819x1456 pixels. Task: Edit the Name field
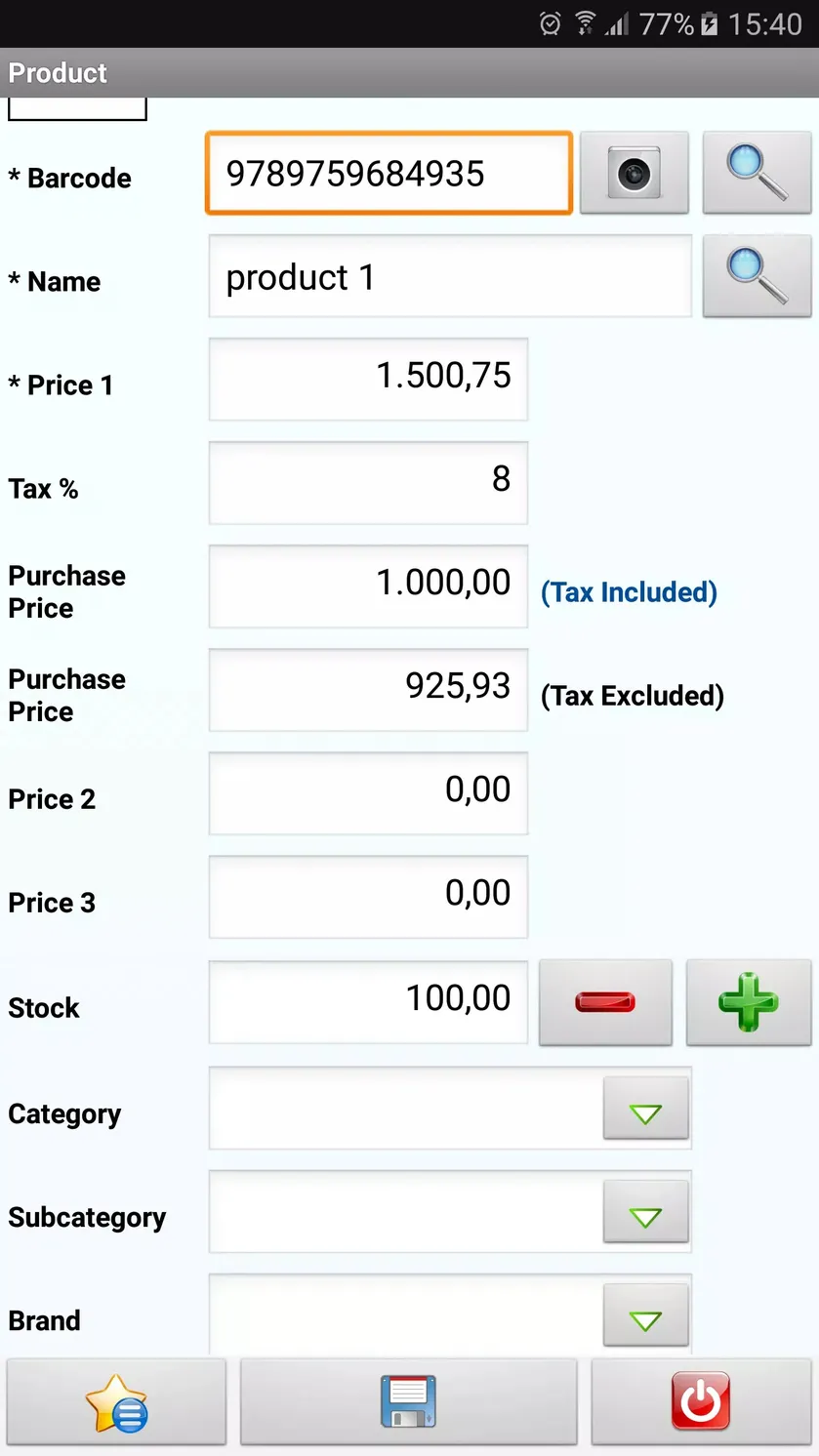[450, 276]
